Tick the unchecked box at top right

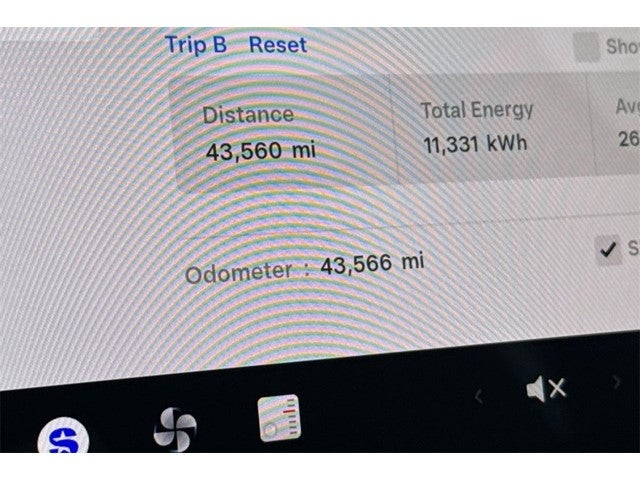586,47
